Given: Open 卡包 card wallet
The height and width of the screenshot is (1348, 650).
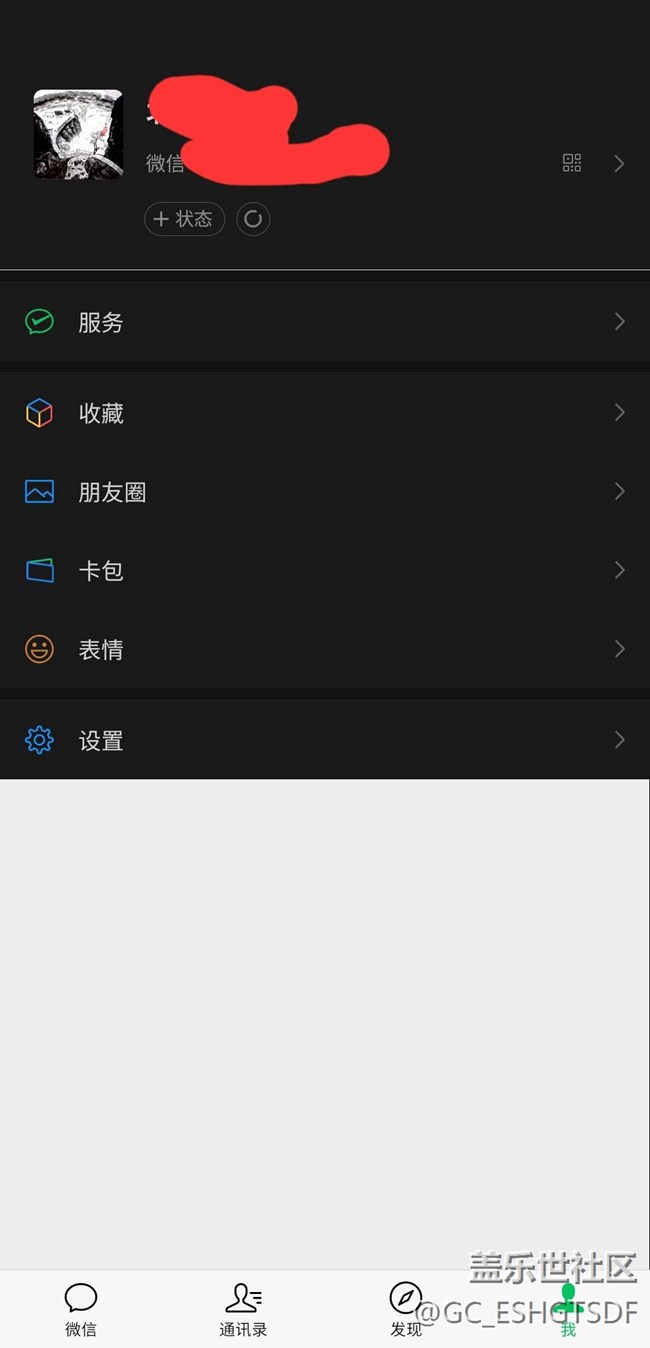Looking at the screenshot, I should coord(325,571).
